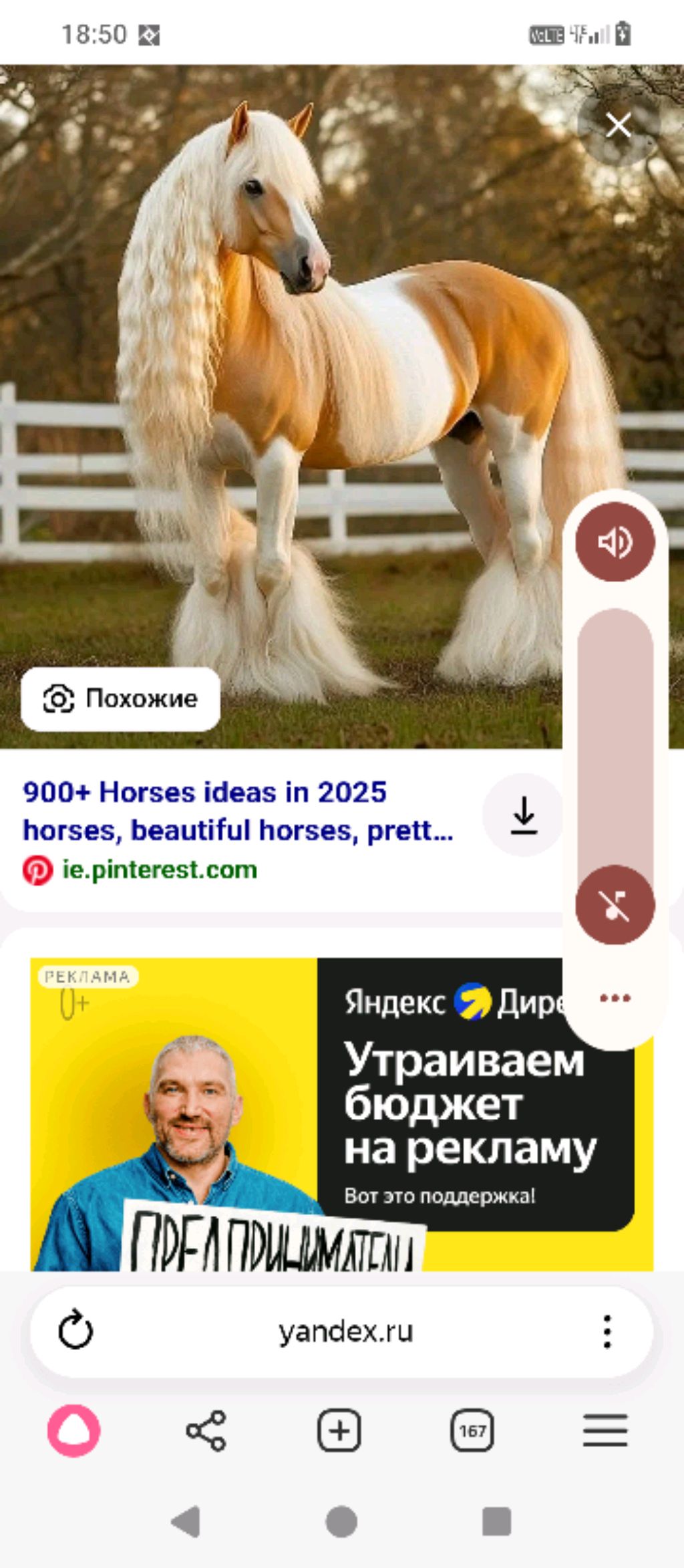Tap the speaker icon in the volume panel
Viewport: 684px width, 1568px height.
[615, 541]
